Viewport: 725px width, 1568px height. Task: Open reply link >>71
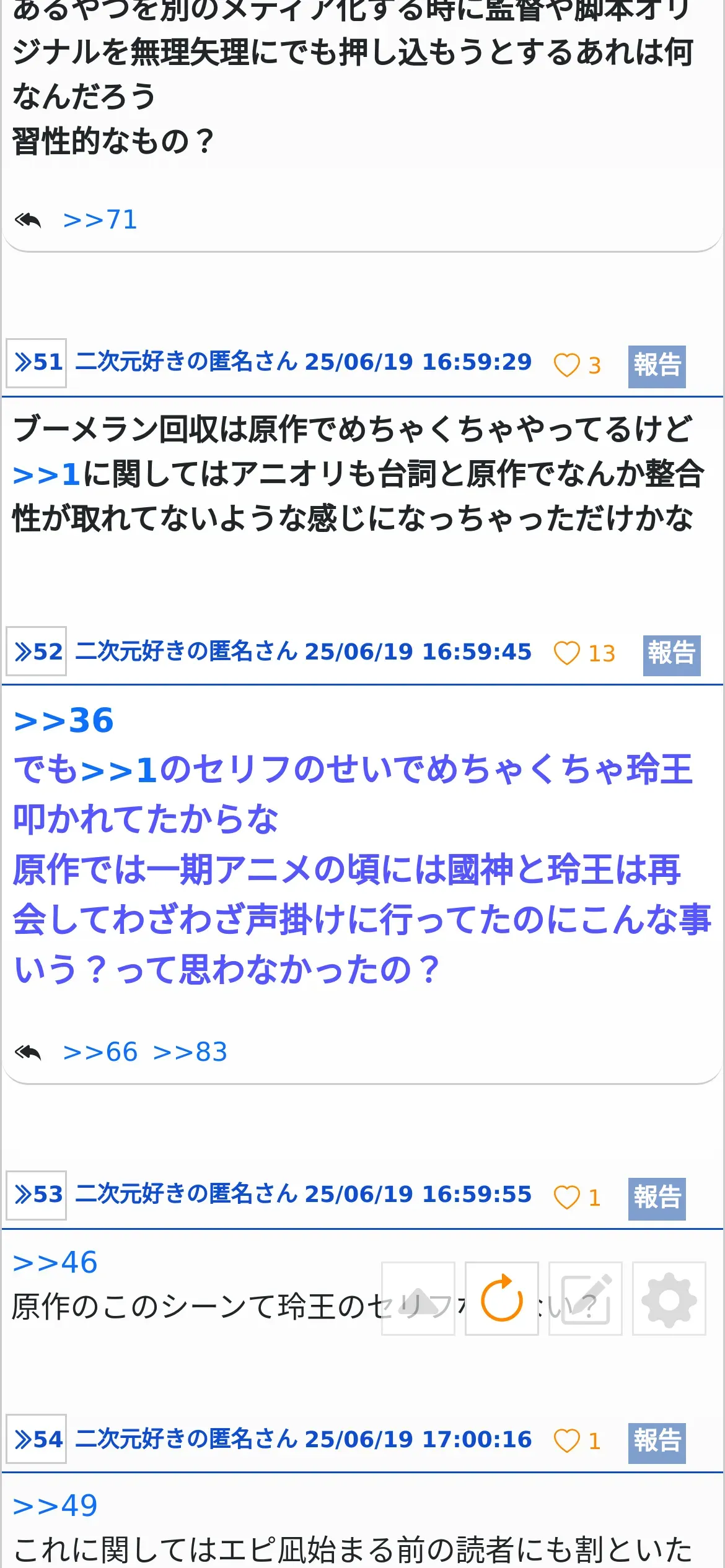[x=100, y=220]
